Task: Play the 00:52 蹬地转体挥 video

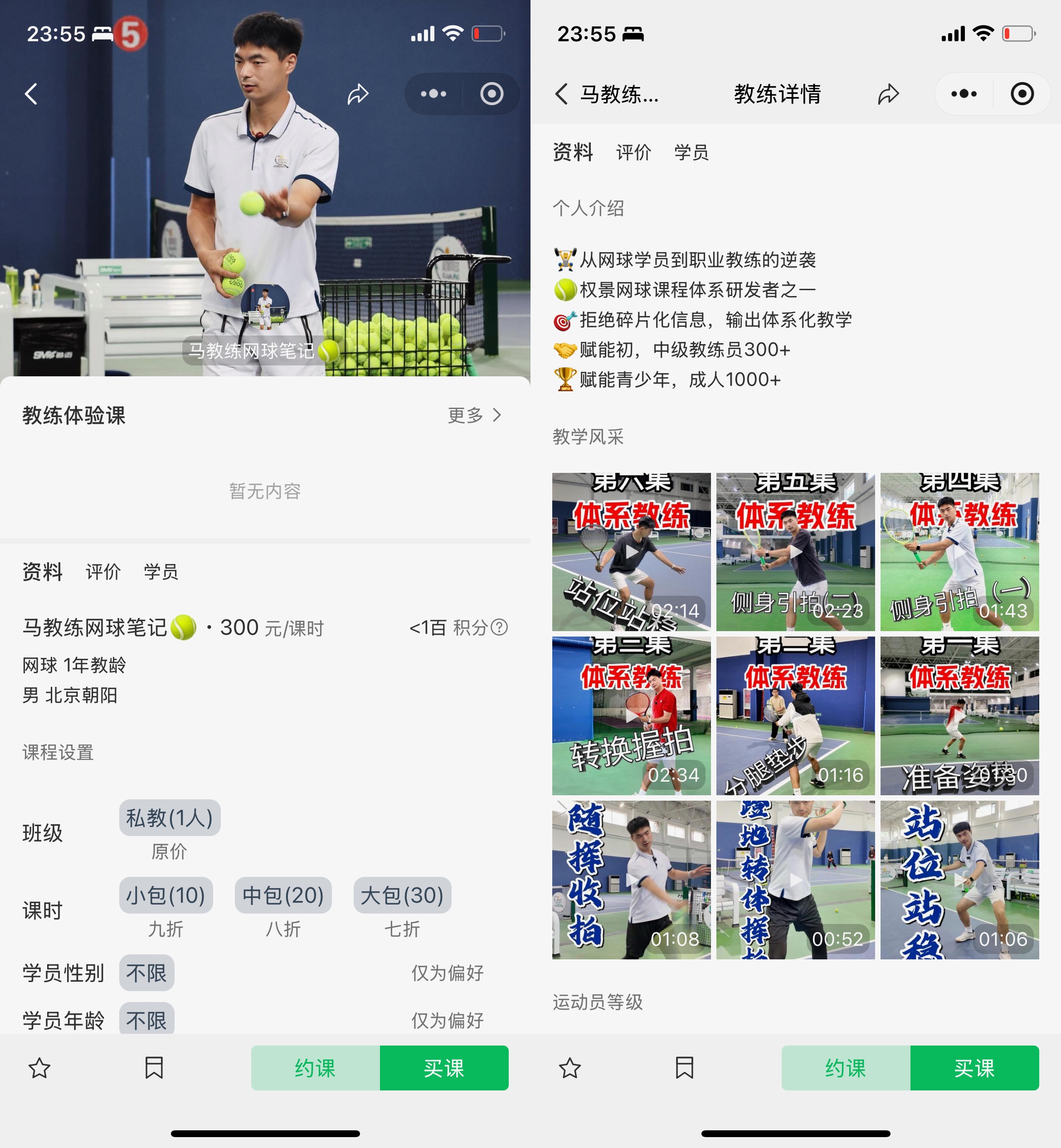Action: coord(795,880)
